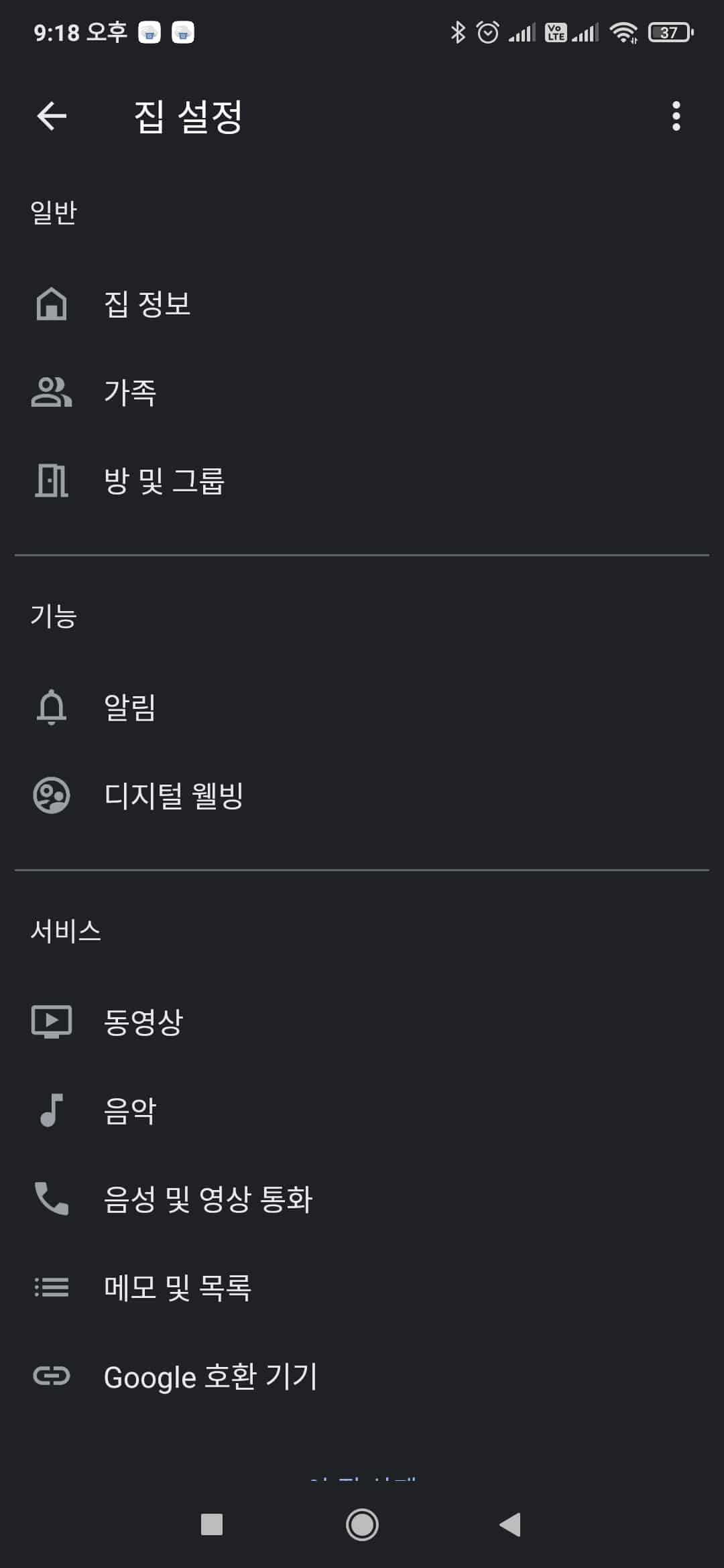
Task: Tap the list icon next to 메모 및 목록
Action: coord(52,1288)
